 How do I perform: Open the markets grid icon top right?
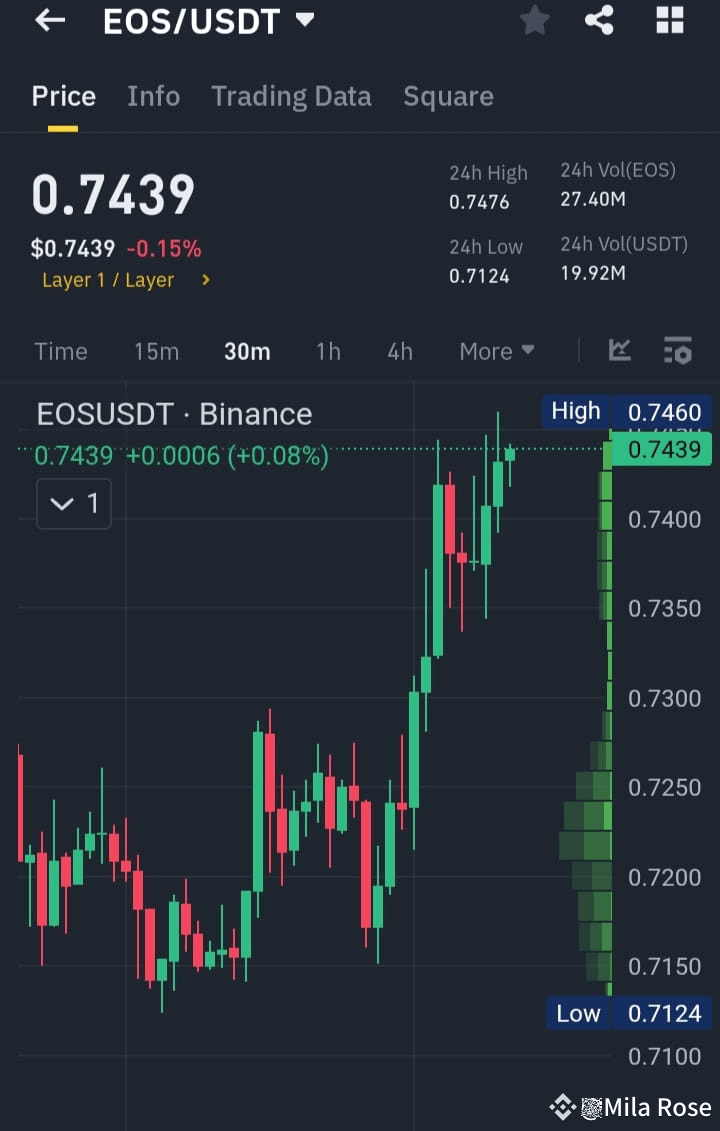(668, 21)
